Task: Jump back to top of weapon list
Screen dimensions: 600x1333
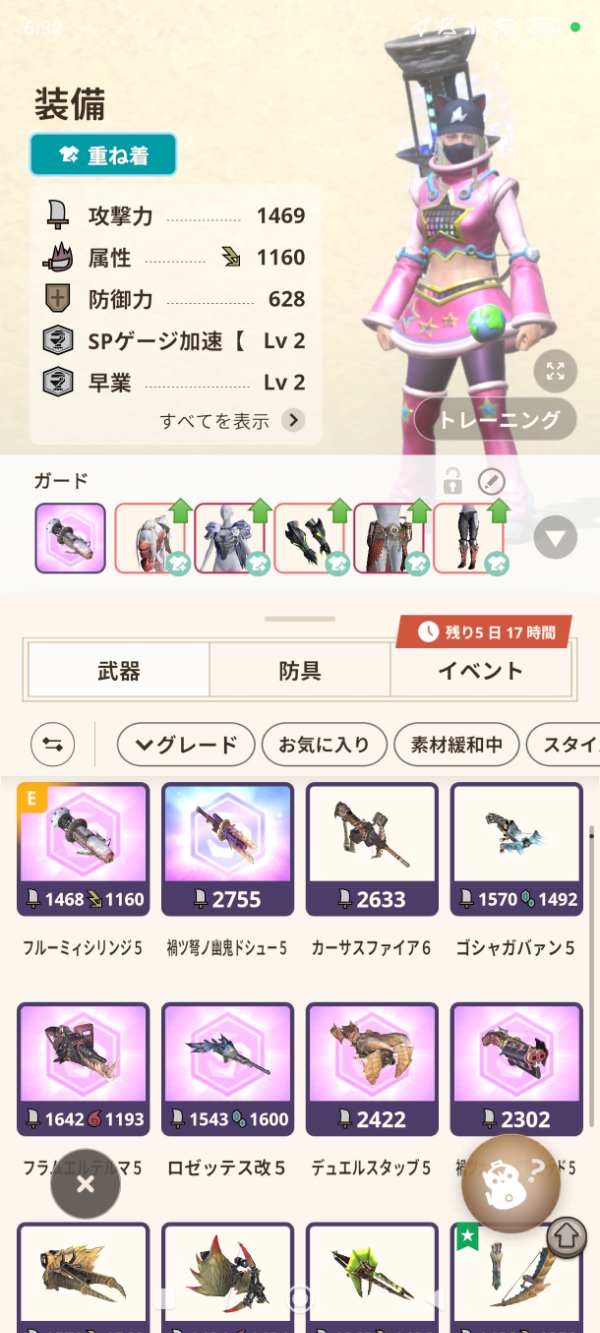Action: [566, 1237]
